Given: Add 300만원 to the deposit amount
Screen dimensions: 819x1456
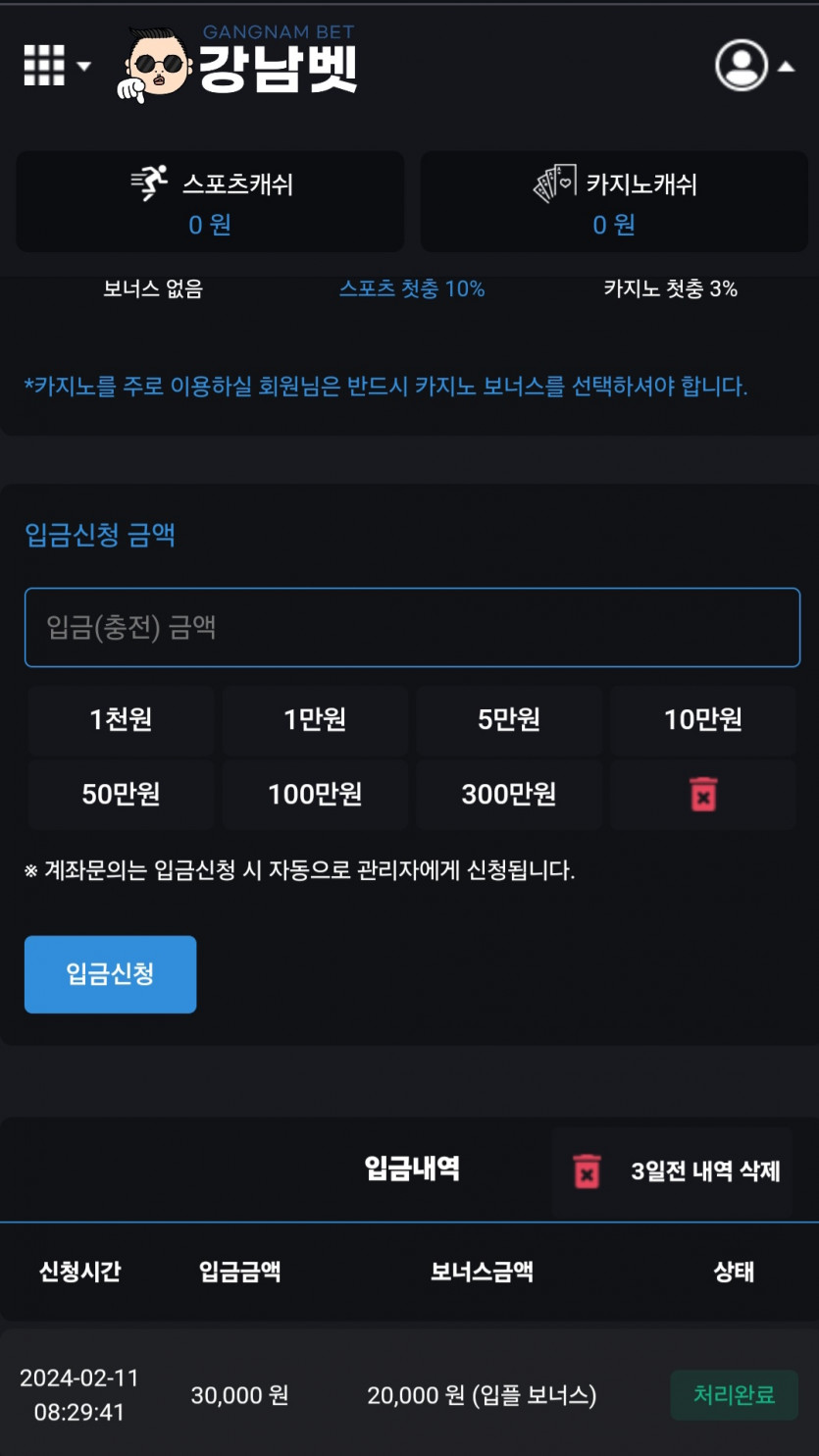Looking at the screenshot, I should (x=509, y=794).
